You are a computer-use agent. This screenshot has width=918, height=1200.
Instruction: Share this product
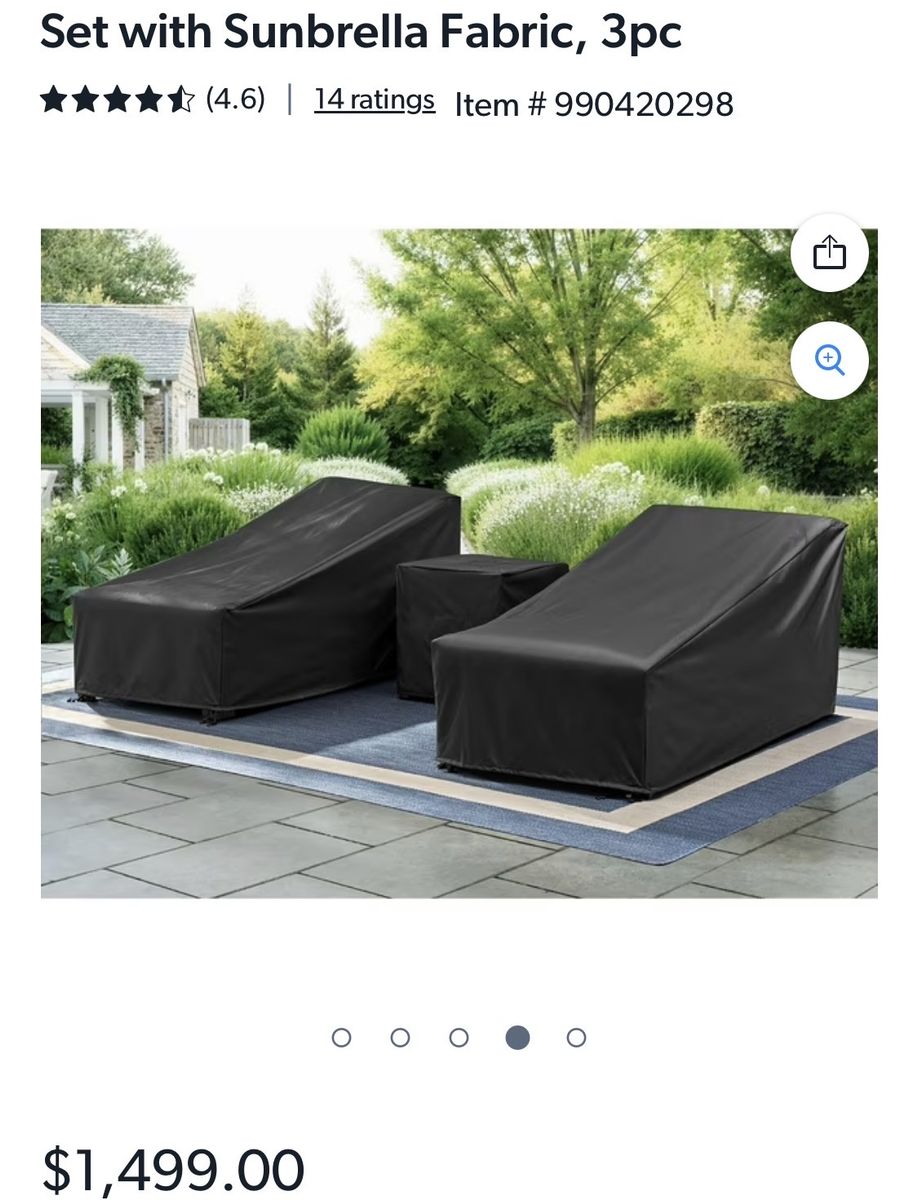(x=829, y=253)
